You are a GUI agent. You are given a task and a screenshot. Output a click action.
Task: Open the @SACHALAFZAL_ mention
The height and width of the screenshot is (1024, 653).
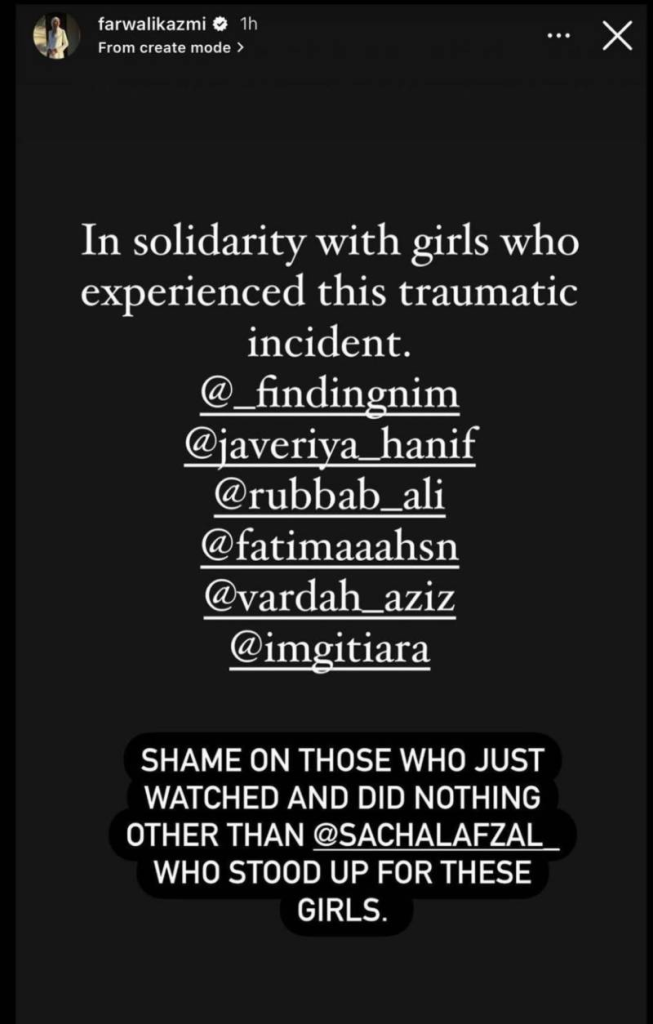point(434,836)
